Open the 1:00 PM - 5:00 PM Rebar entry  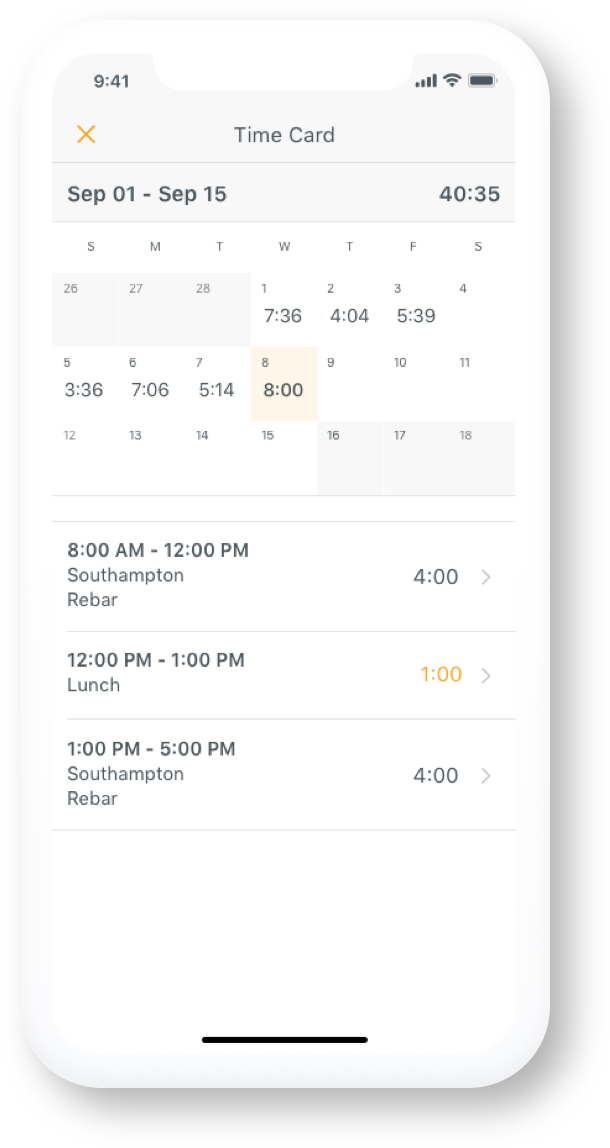pos(284,775)
